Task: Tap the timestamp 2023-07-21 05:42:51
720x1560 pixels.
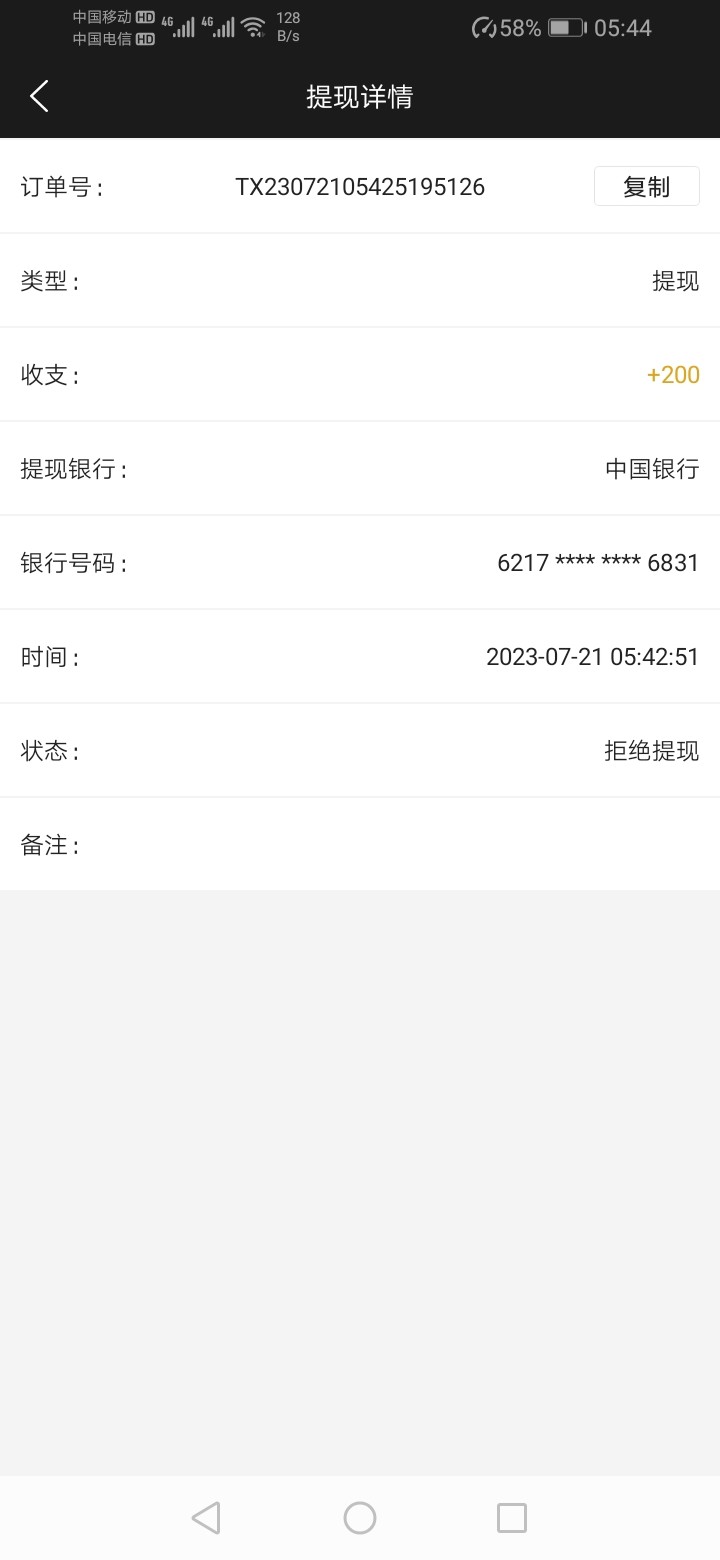Action: [x=592, y=657]
